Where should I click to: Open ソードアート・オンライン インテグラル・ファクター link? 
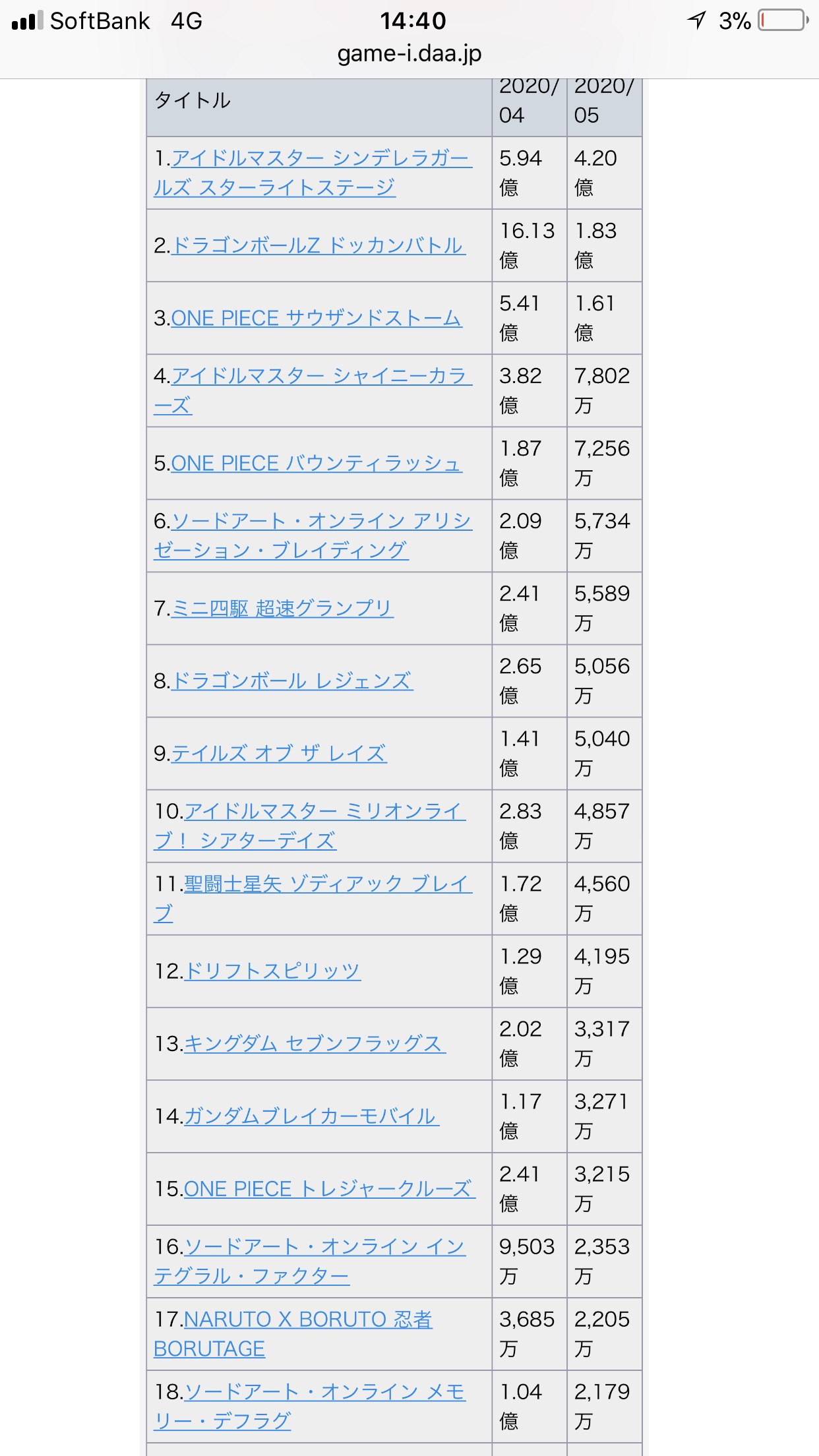tap(310, 1261)
